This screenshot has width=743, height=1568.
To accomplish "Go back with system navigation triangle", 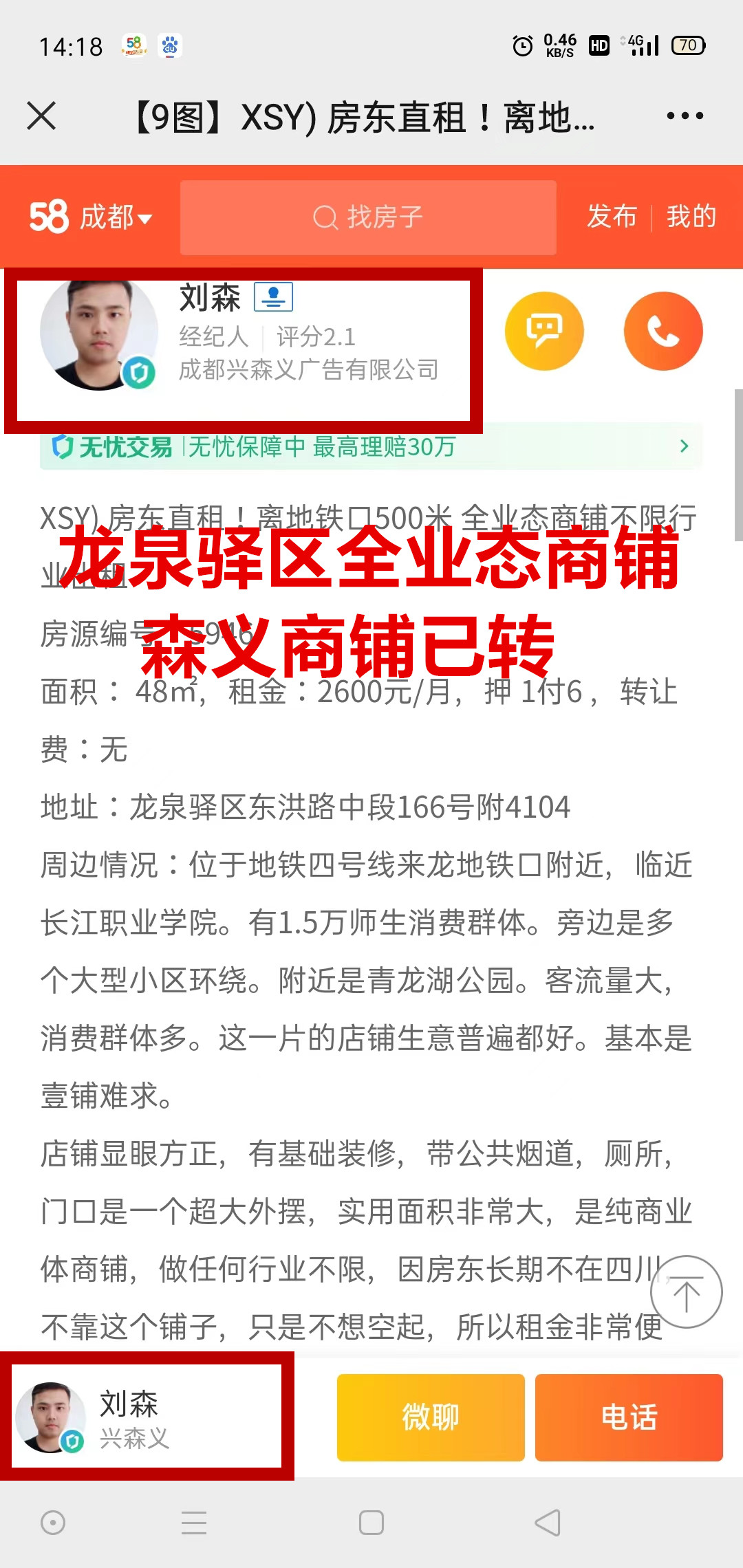I will 548,1523.
